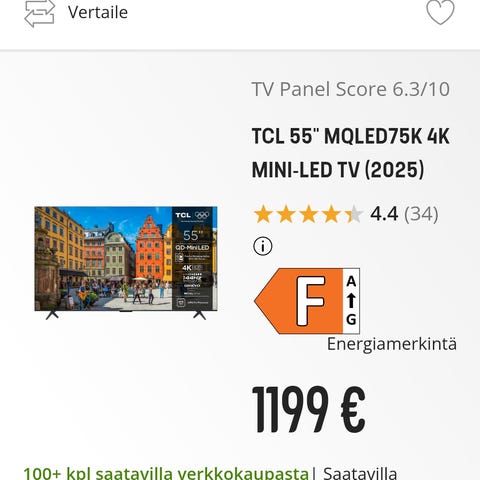Tap Vertaile to compare this TV

tap(76, 13)
